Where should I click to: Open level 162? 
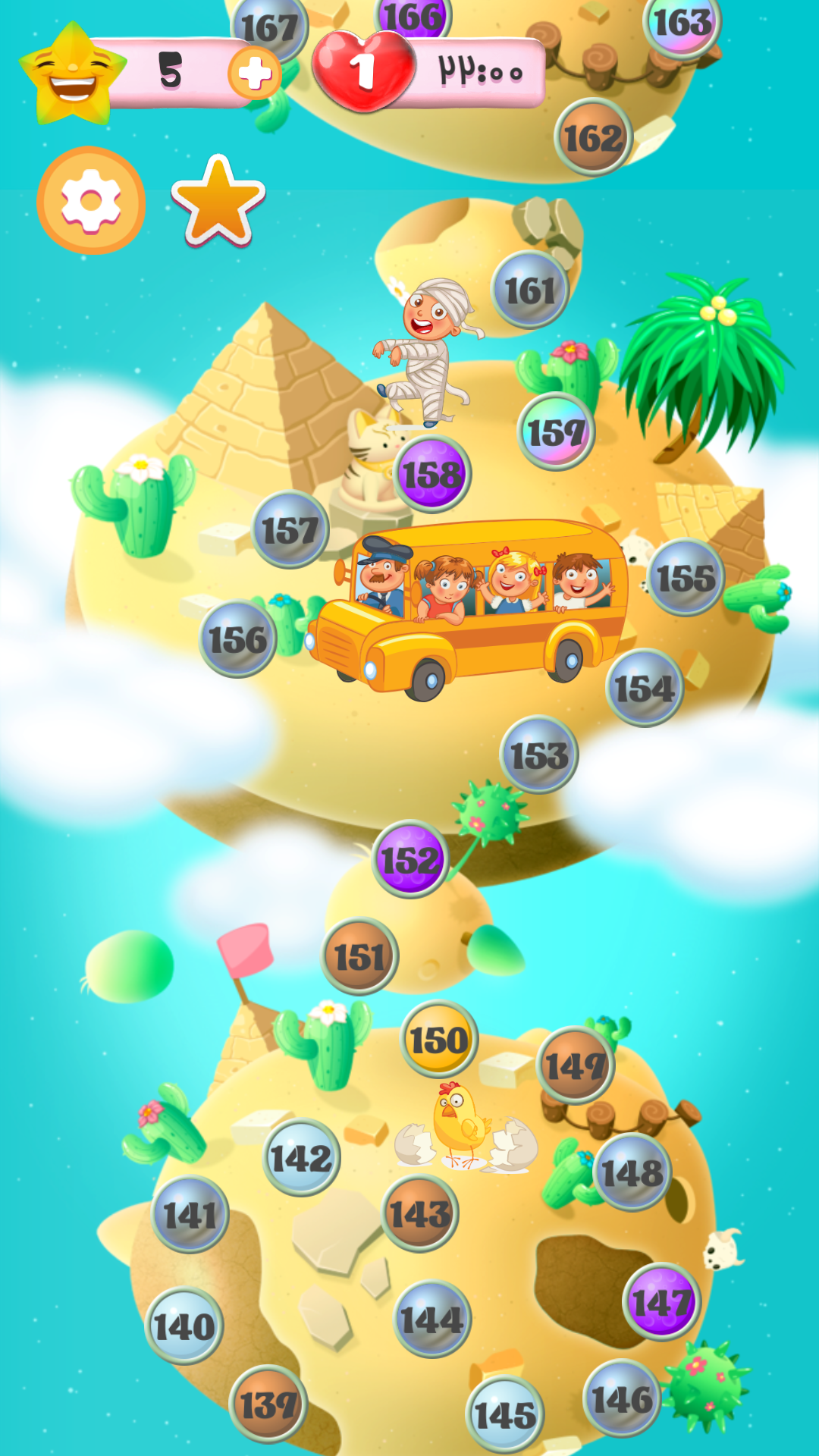coord(593,138)
